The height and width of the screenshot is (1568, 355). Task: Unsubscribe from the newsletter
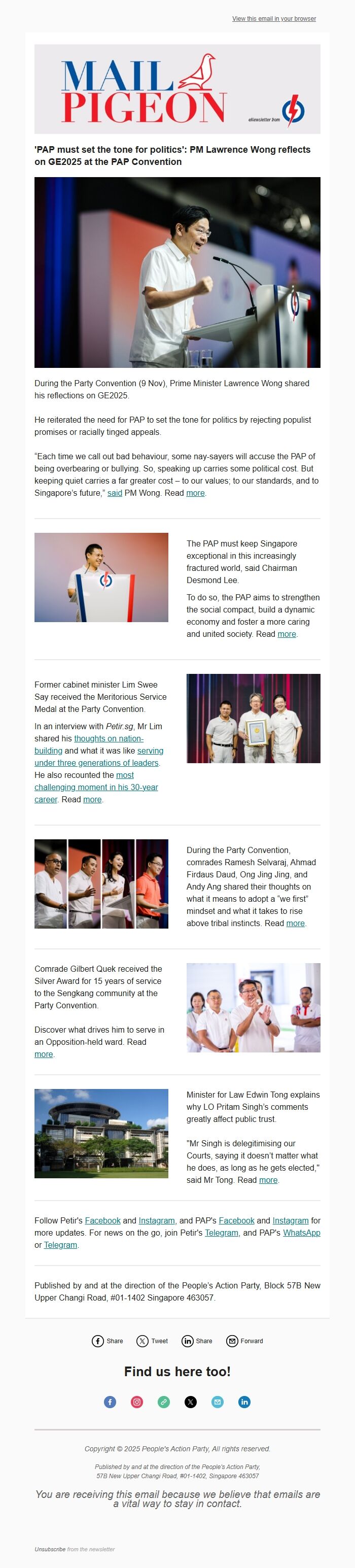tap(50, 1549)
